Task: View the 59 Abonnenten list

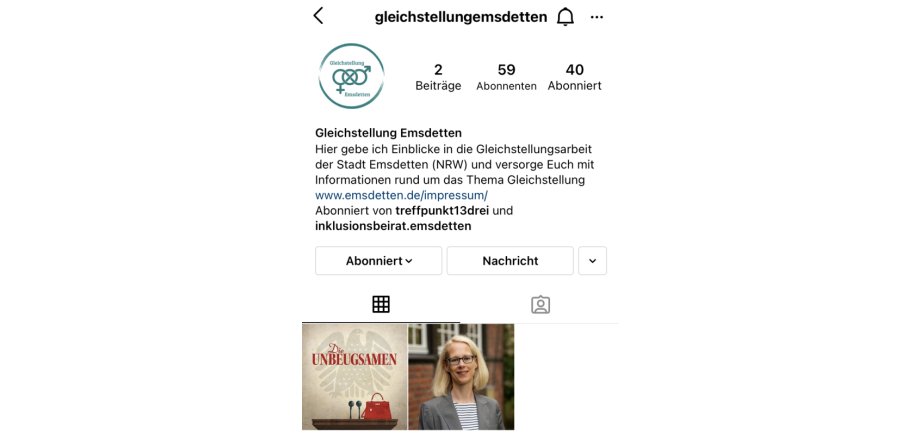Action: 506,77
